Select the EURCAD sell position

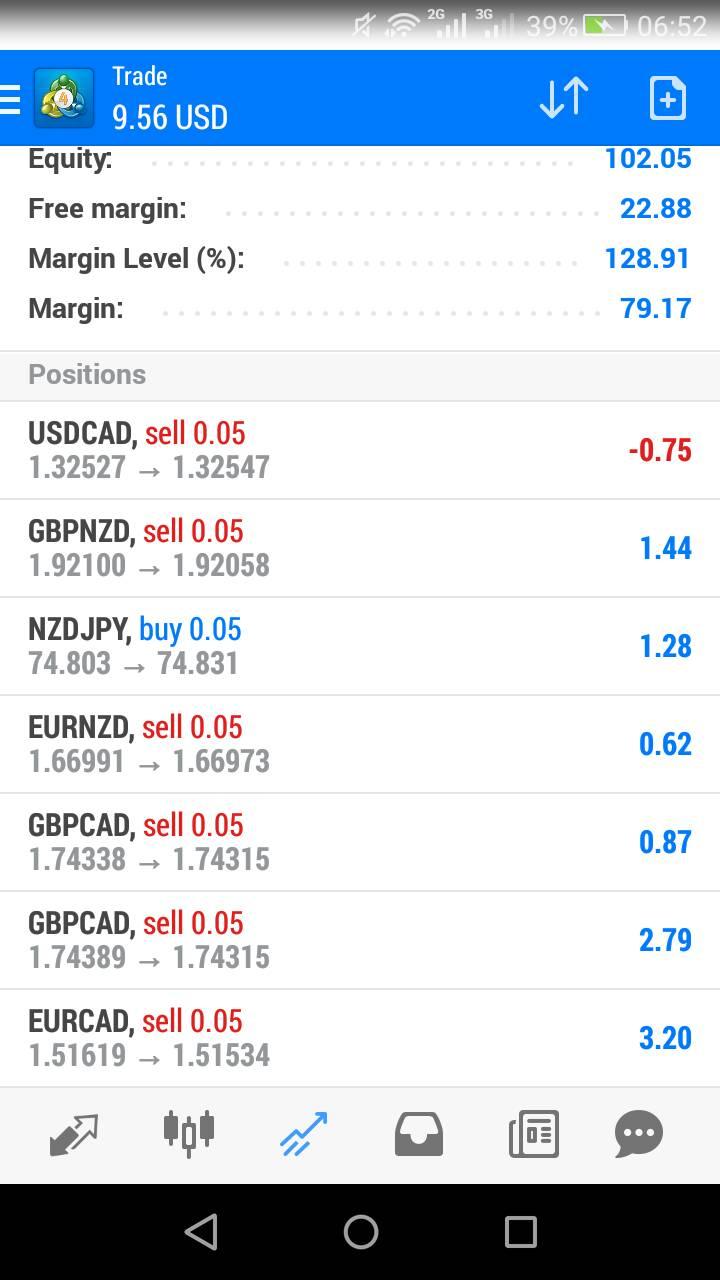point(360,1038)
